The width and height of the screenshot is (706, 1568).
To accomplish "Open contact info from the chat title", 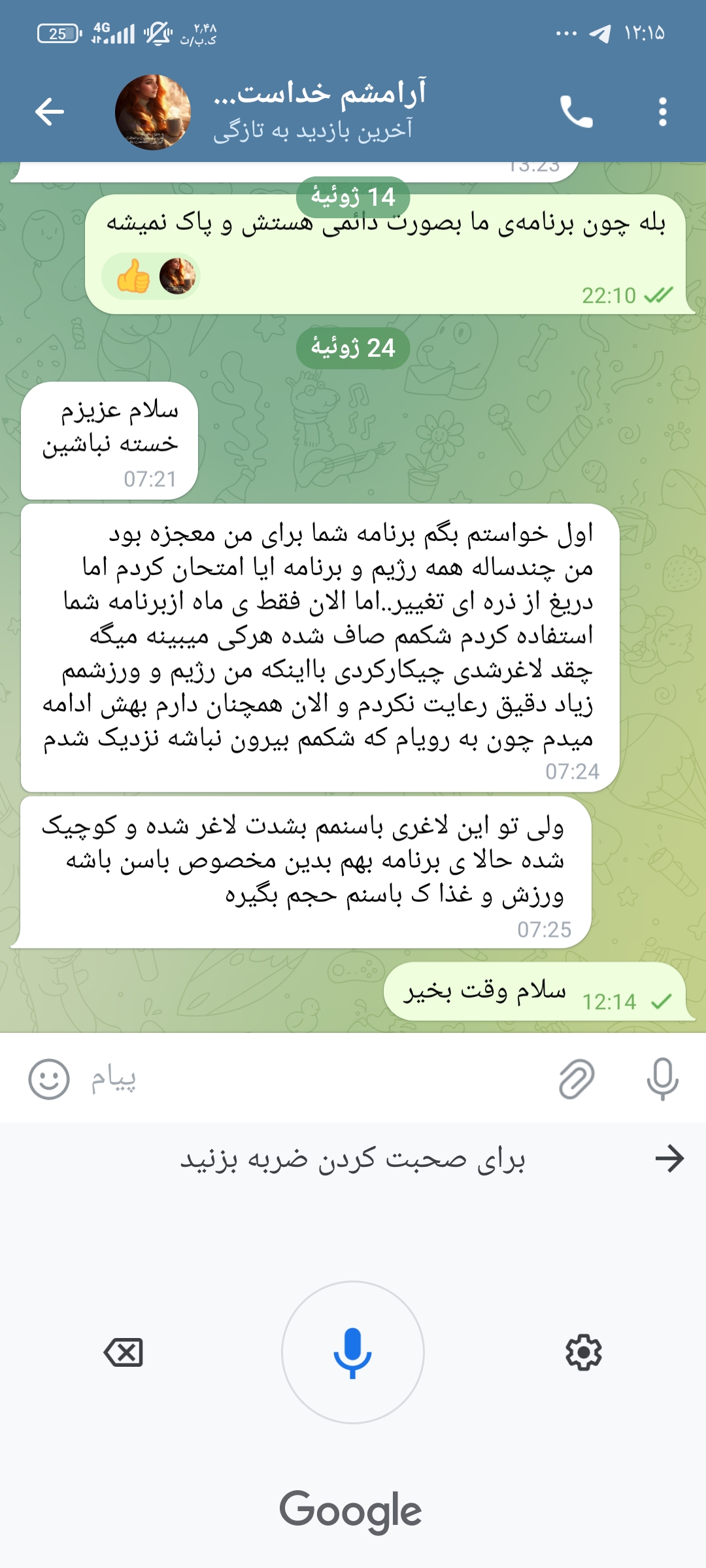I will pyautogui.click(x=319, y=110).
